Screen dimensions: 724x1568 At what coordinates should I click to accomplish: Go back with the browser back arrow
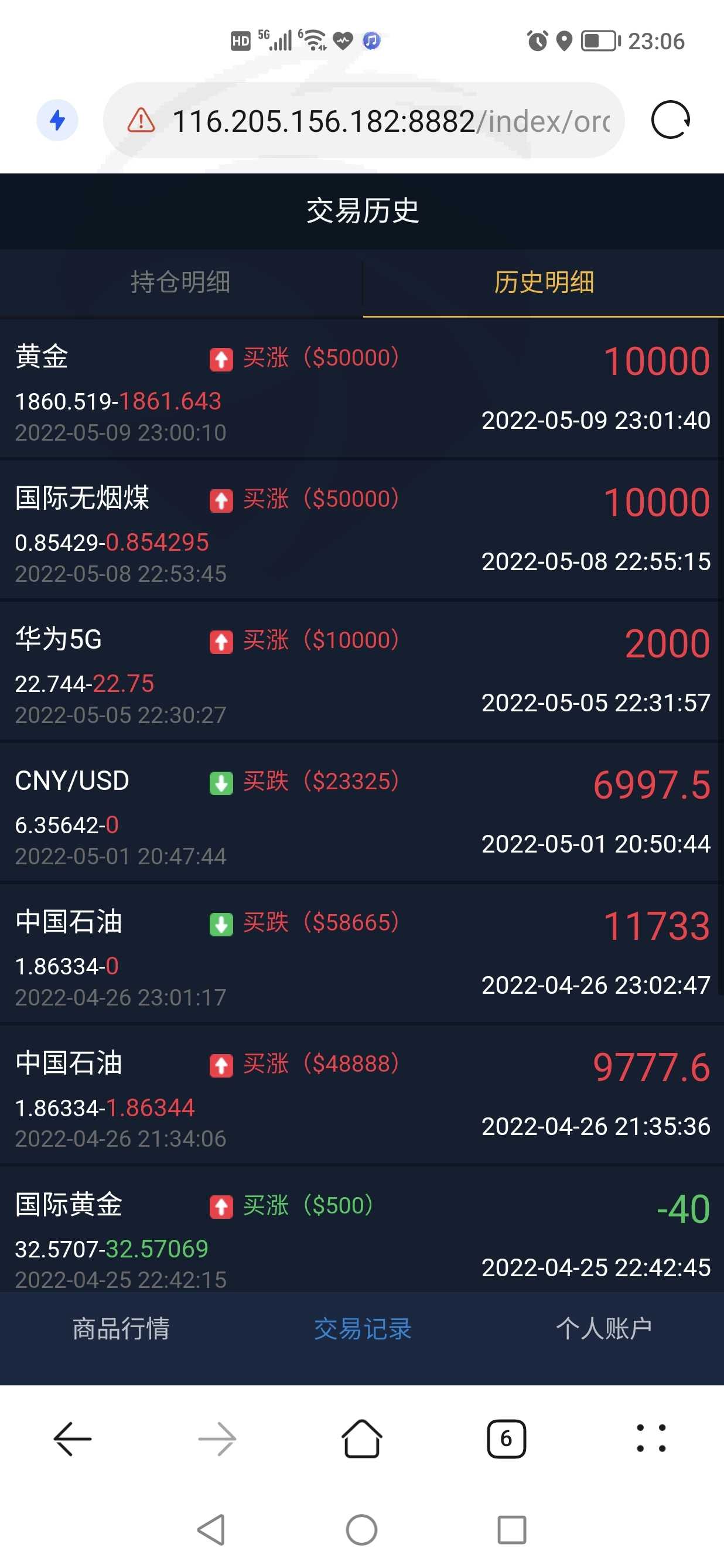click(x=73, y=1439)
